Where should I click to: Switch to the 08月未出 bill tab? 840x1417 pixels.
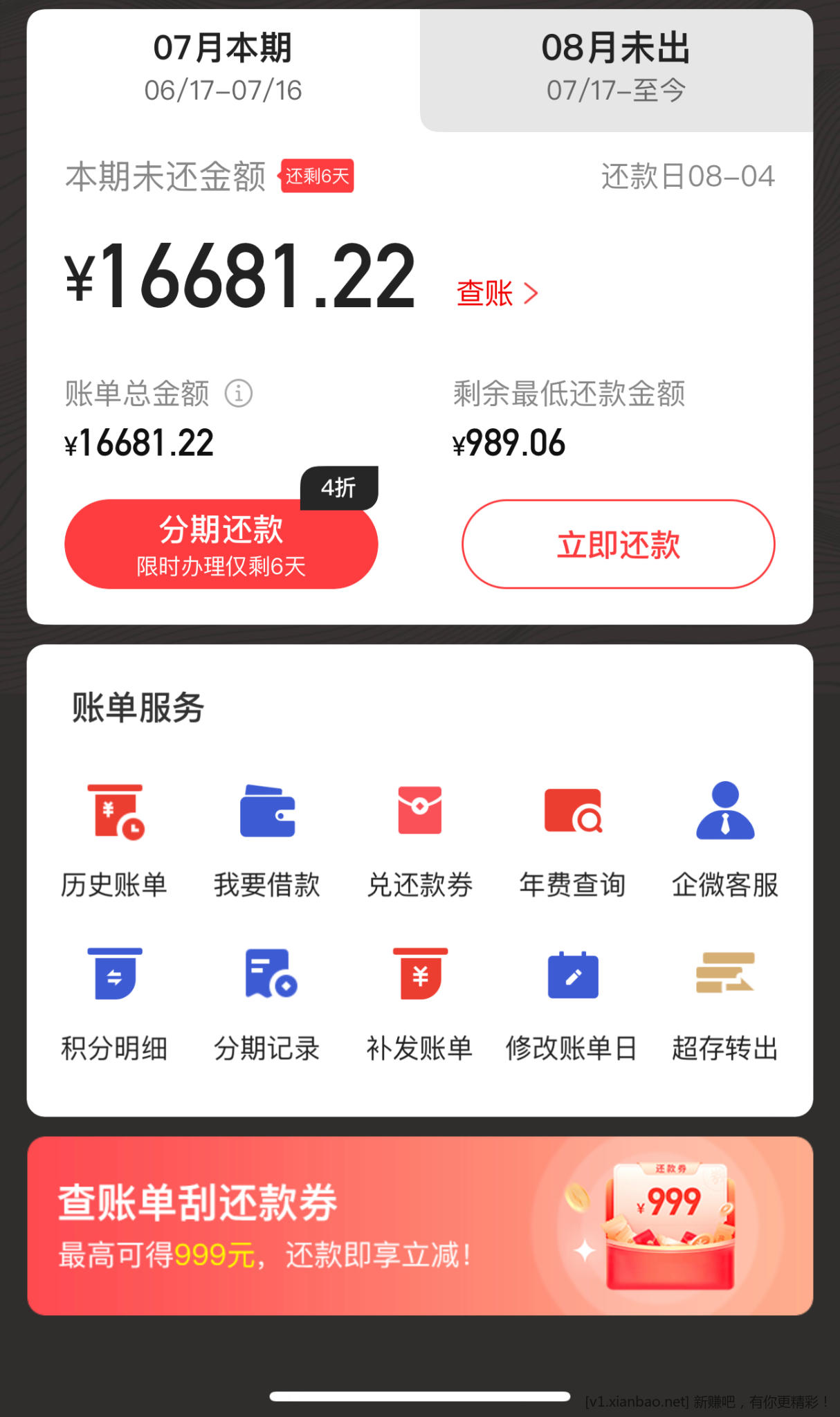point(616,69)
